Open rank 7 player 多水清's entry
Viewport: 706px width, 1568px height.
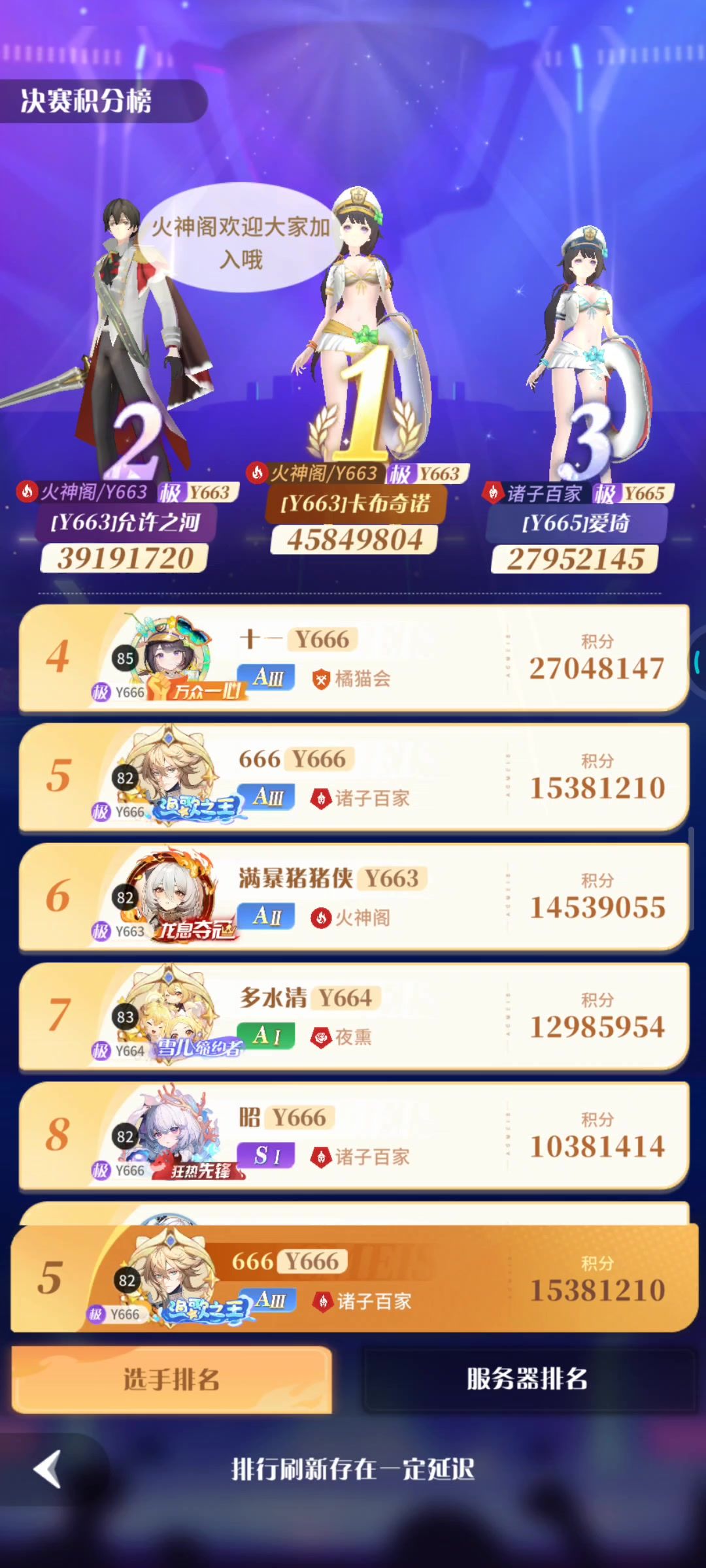click(353, 1016)
